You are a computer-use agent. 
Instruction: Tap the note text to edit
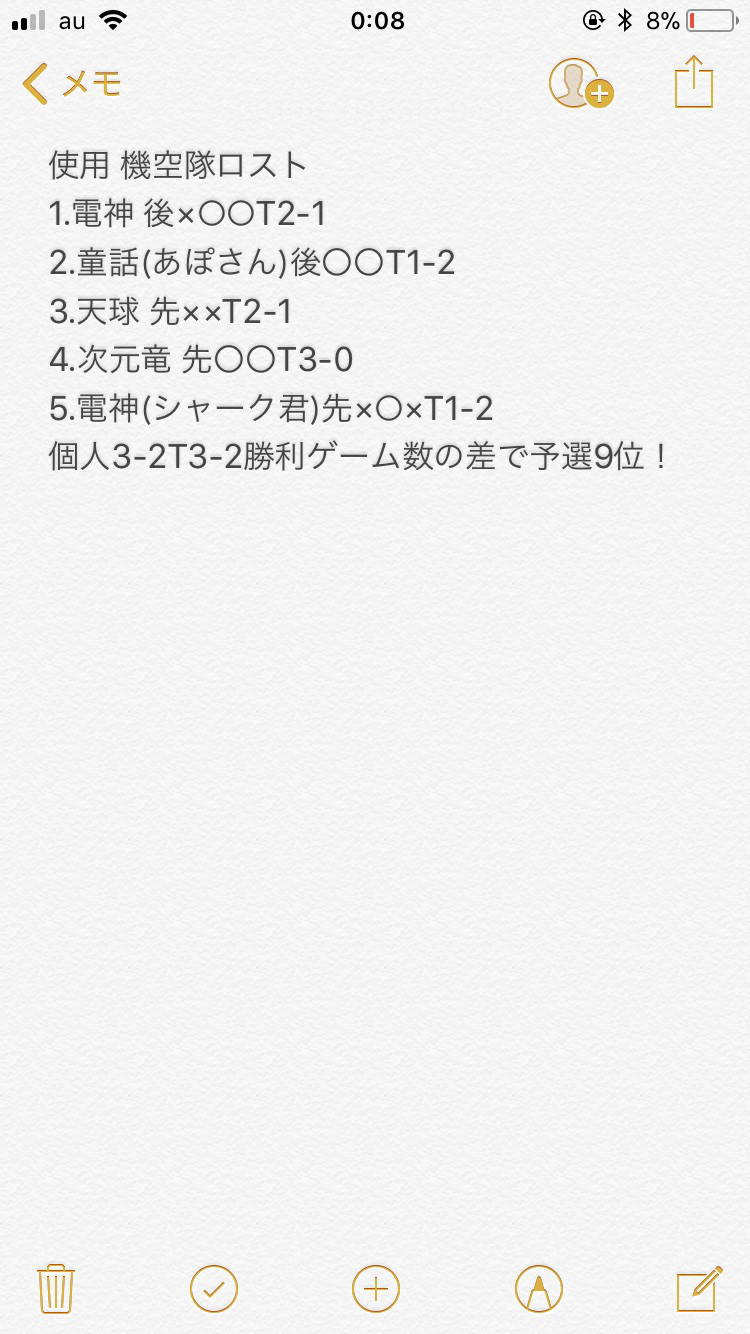point(358,311)
